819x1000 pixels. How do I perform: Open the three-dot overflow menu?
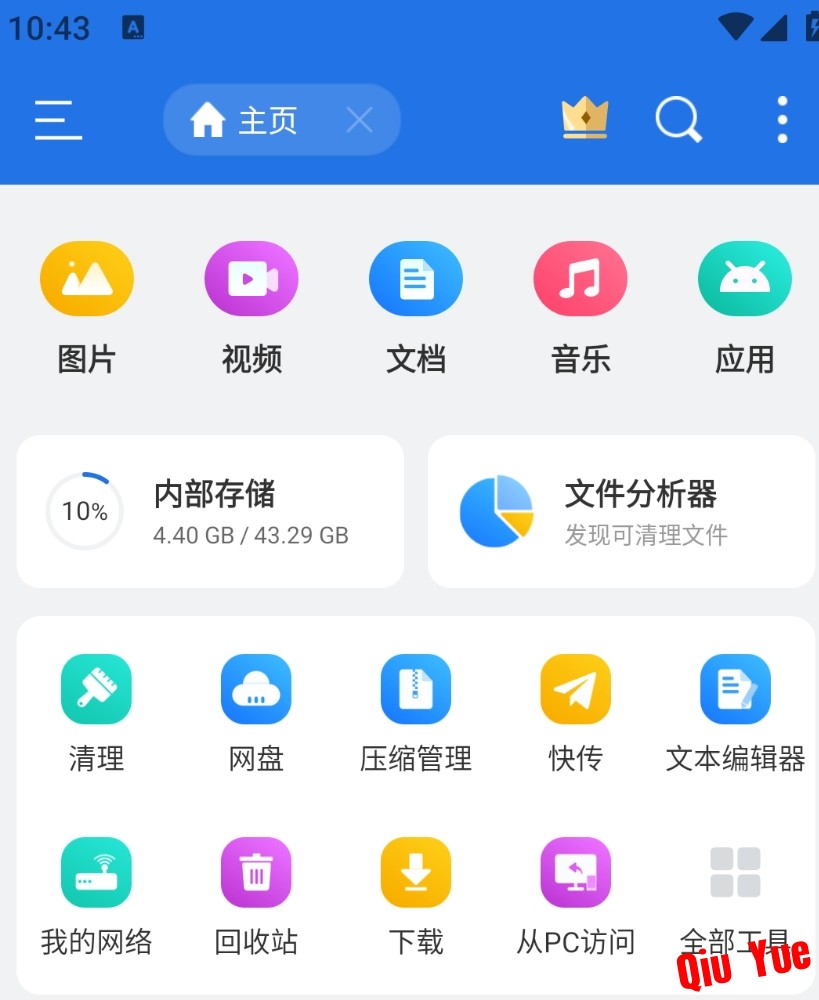[x=782, y=120]
